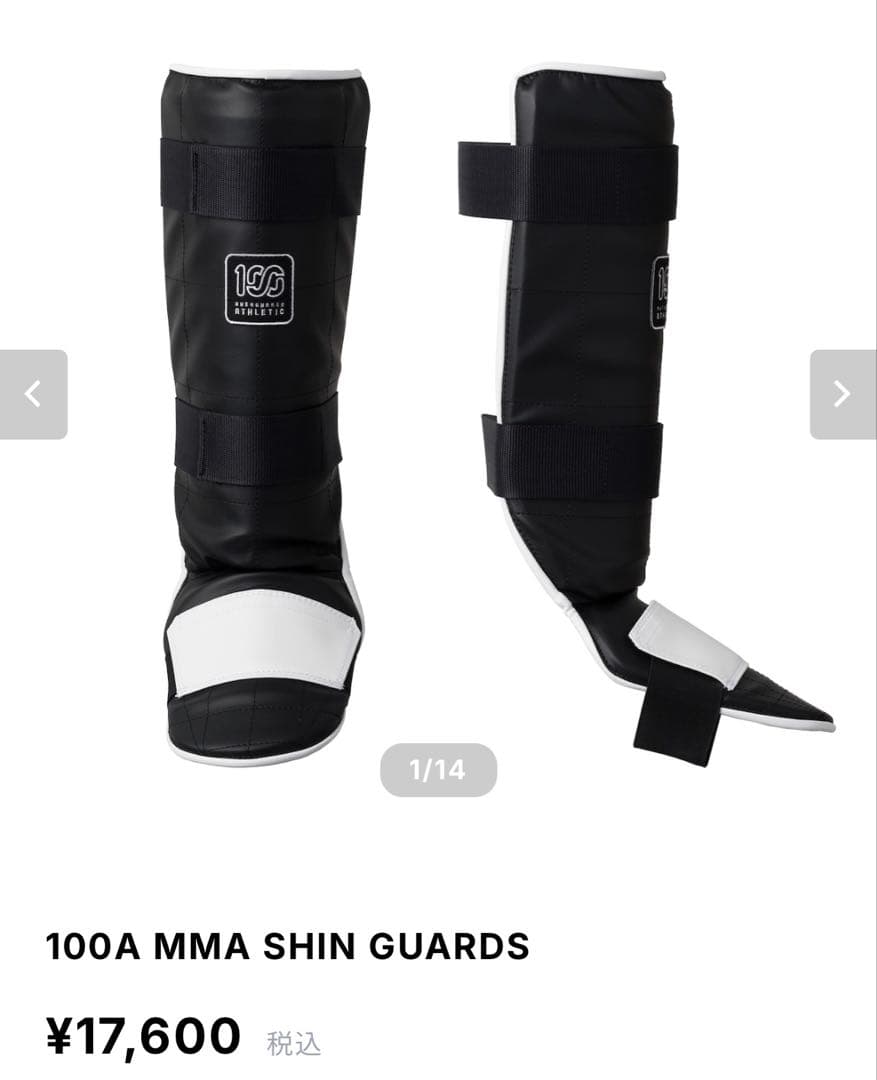Screen dimensions: 877x1080
Task: Click the product photo to enlarge it
Action: click(438, 400)
